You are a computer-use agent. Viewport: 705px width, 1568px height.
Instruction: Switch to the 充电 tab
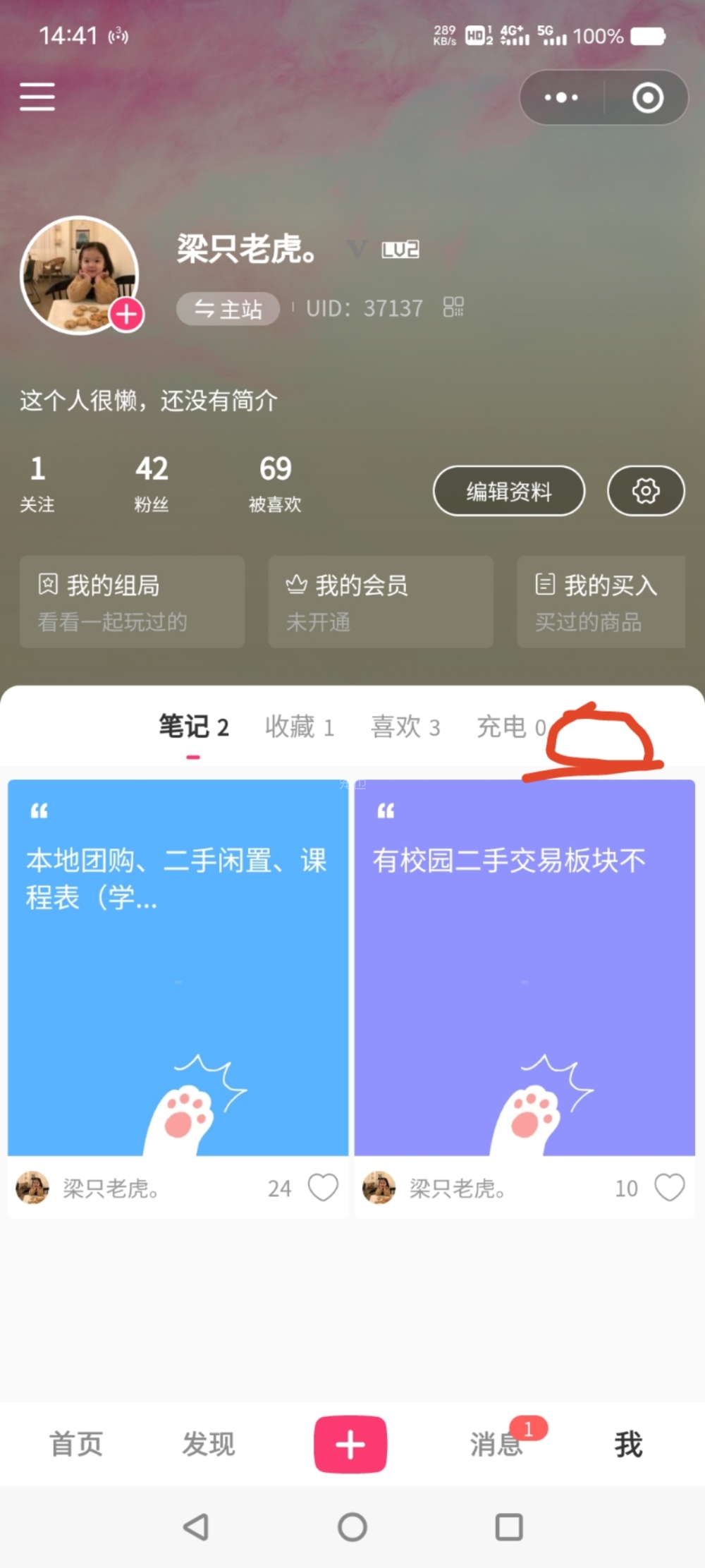point(510,727)
